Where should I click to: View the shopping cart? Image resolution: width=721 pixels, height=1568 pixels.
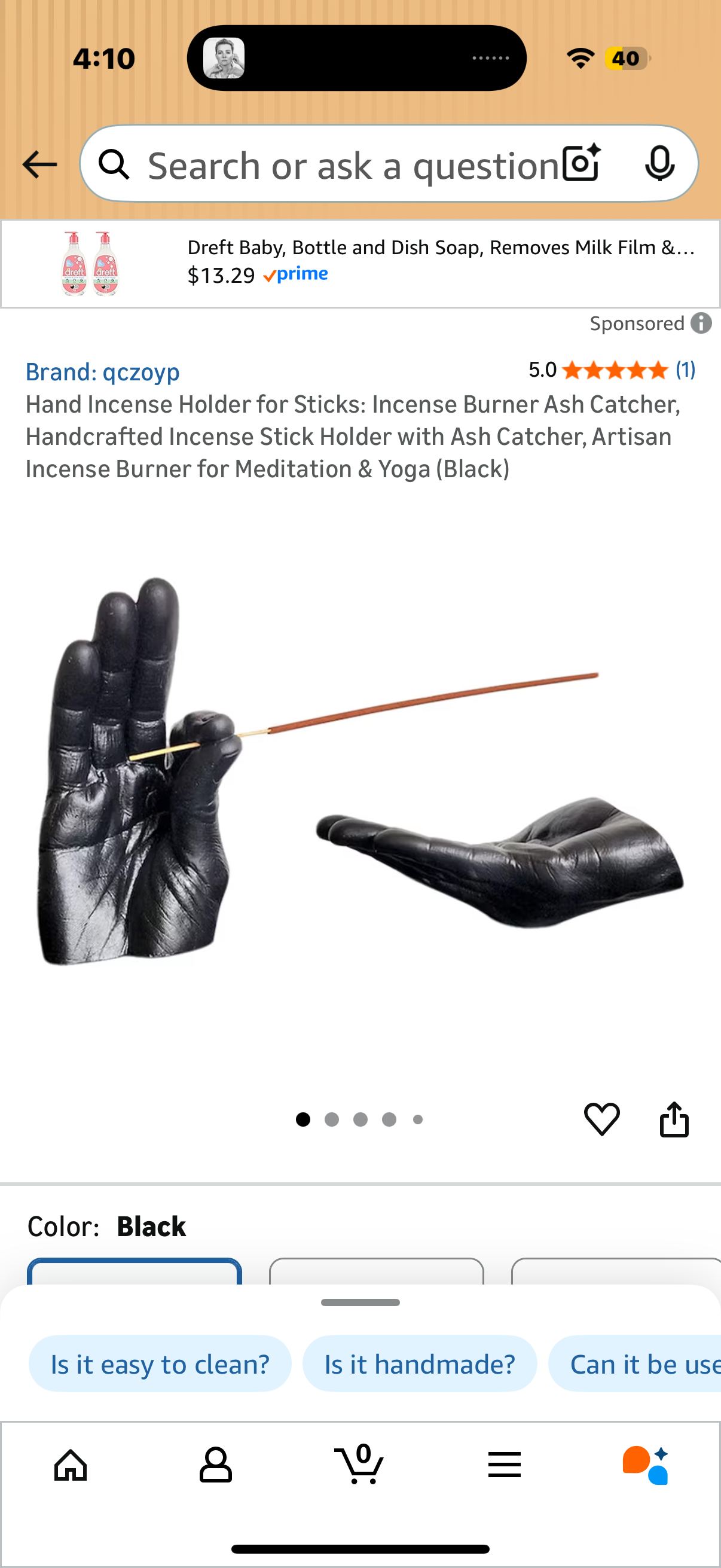[360, 1465]
